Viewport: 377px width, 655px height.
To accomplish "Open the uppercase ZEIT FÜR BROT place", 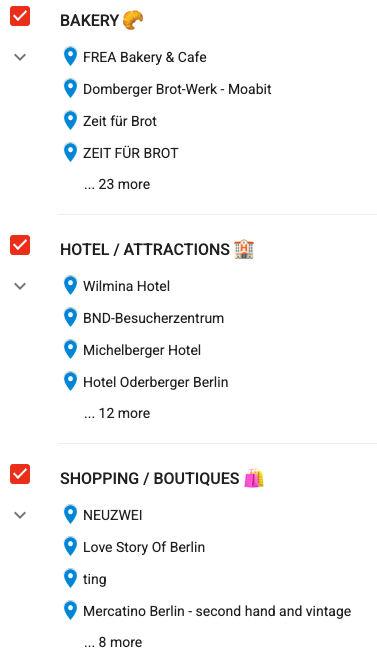I will coord(130,153).
